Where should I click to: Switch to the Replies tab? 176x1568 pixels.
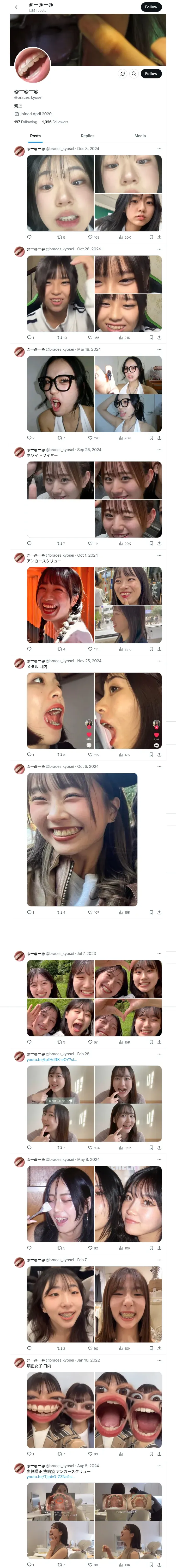87,136
